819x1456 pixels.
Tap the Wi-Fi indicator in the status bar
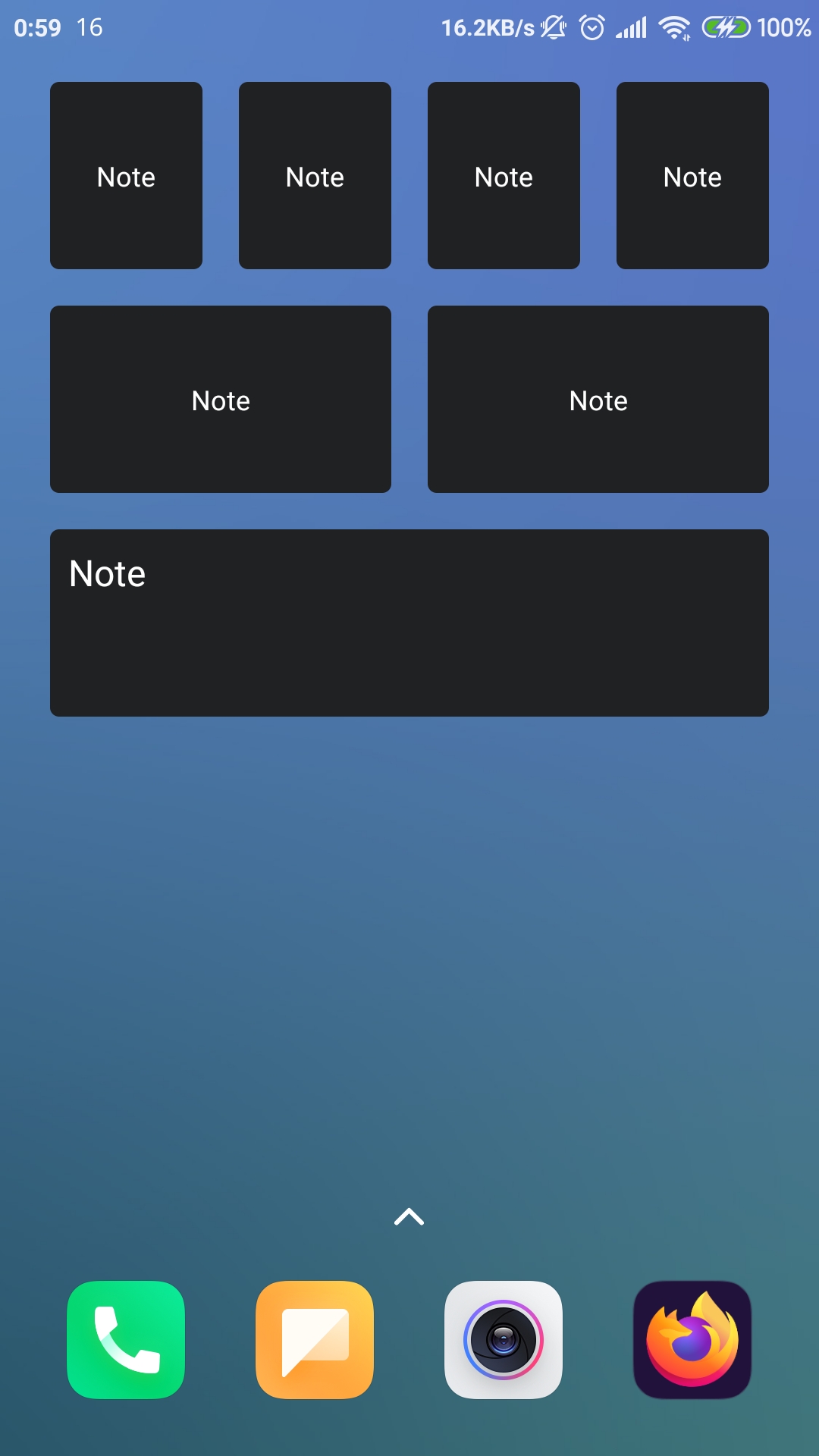coord(673,27)
